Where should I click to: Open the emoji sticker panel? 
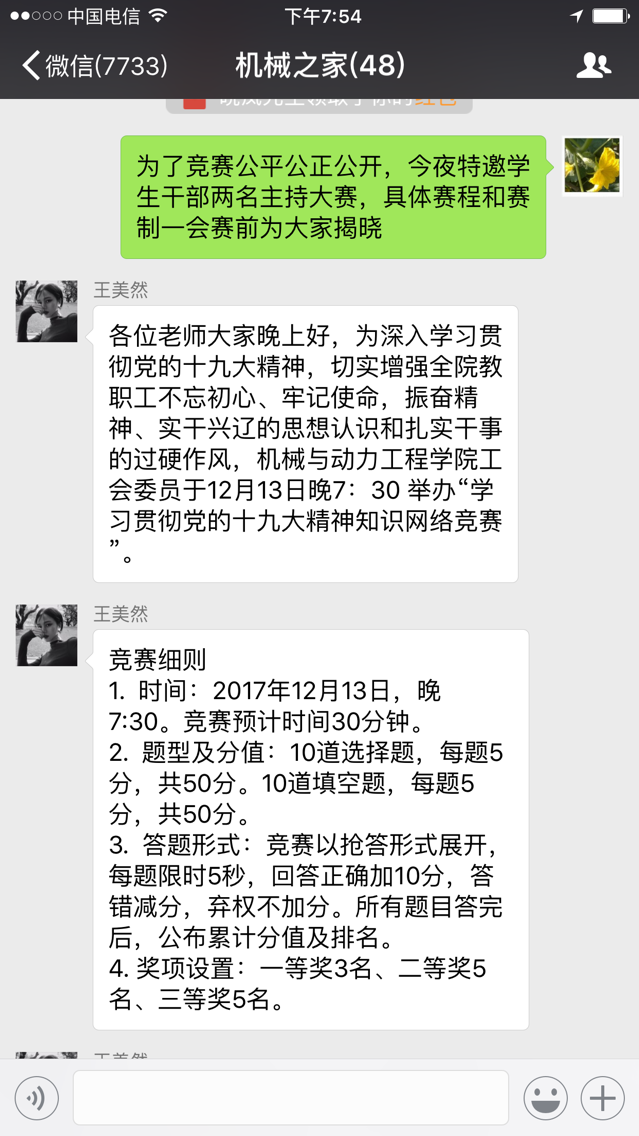point(545,1098)
